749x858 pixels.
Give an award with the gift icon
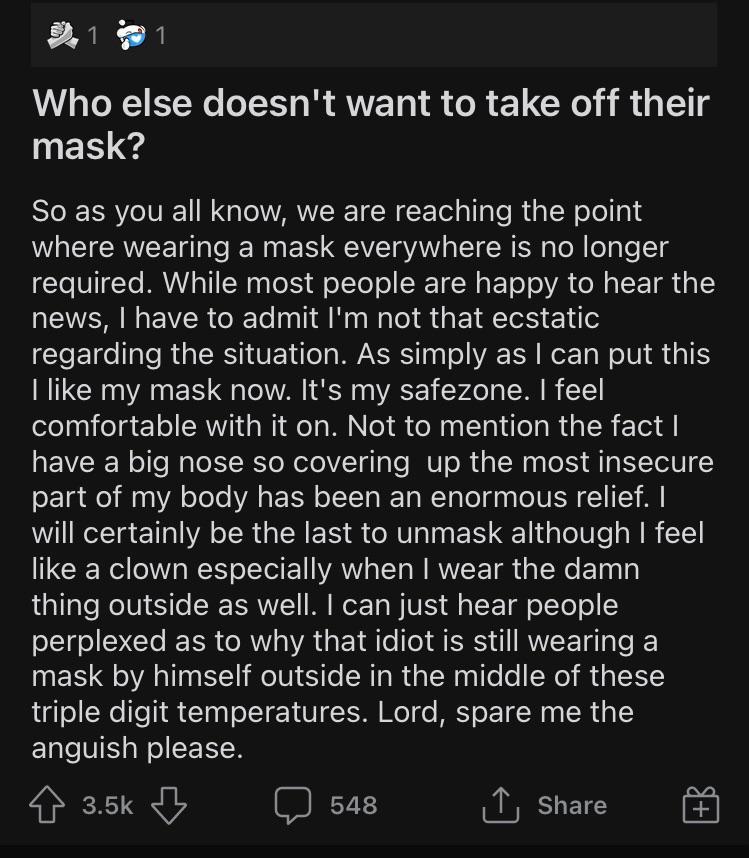pyautogui.click(x=701, y=806)
